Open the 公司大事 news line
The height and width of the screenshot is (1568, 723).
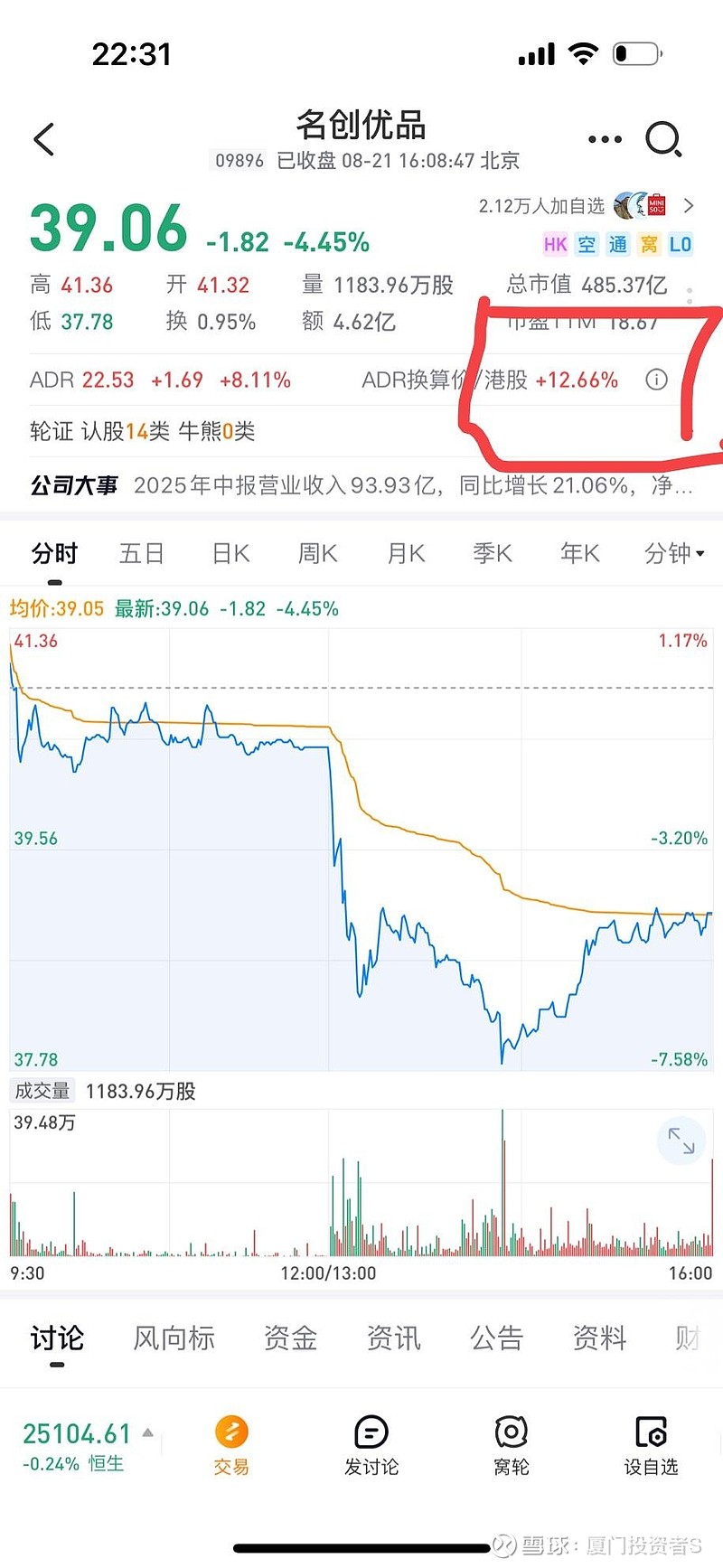coord(361,485)
